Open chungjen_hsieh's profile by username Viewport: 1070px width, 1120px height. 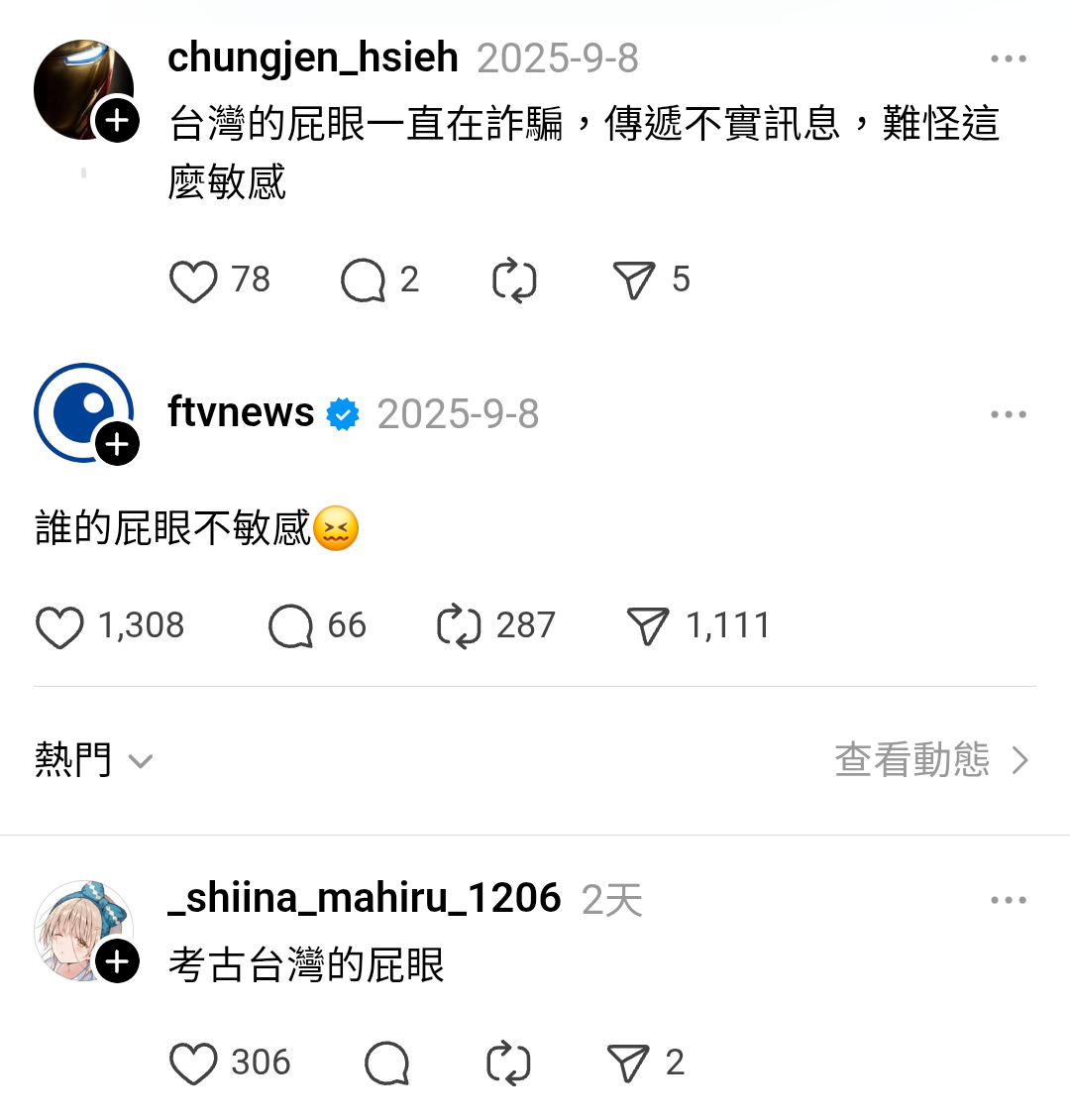point(312,57)
